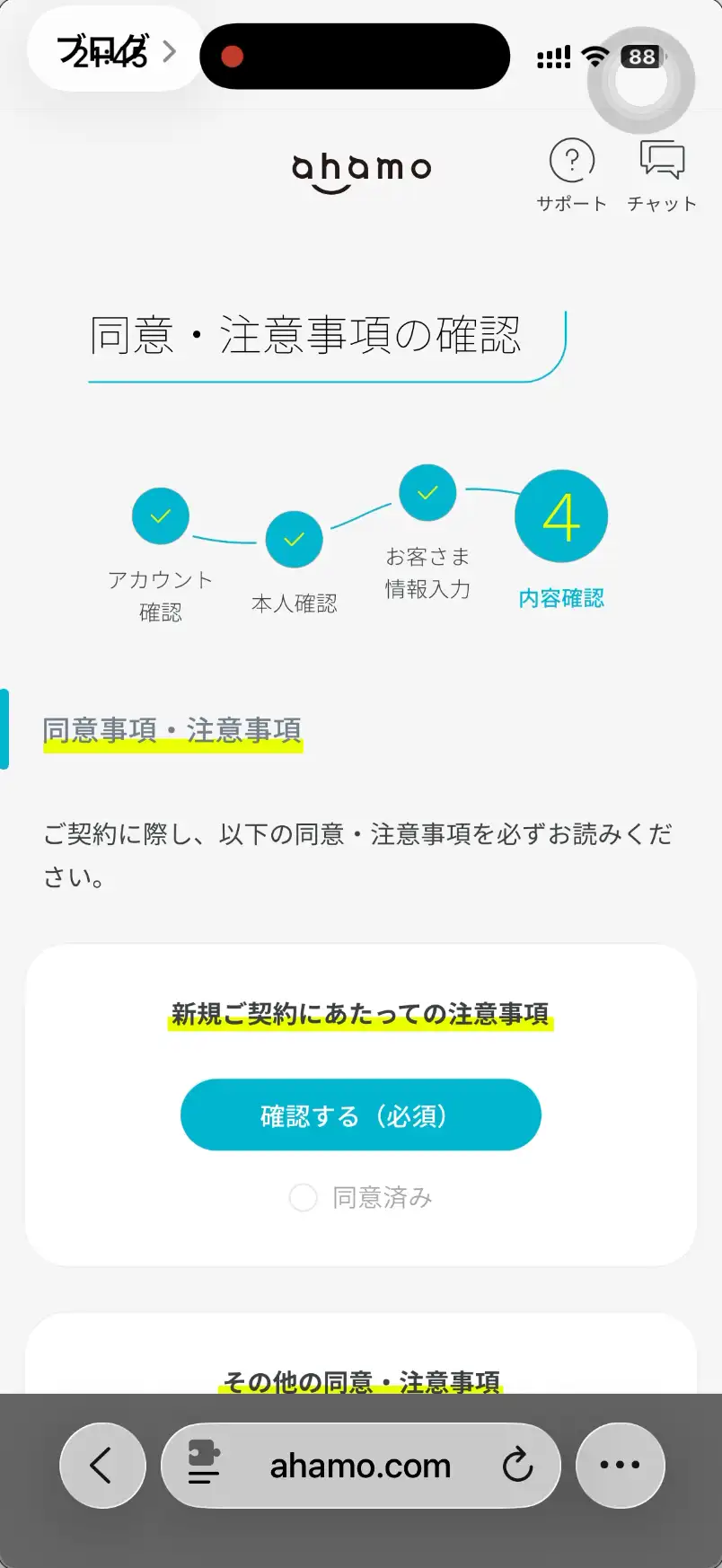Tap the step 4 progress circle
The image size is (722, 1568).
(x=560, y=514)
